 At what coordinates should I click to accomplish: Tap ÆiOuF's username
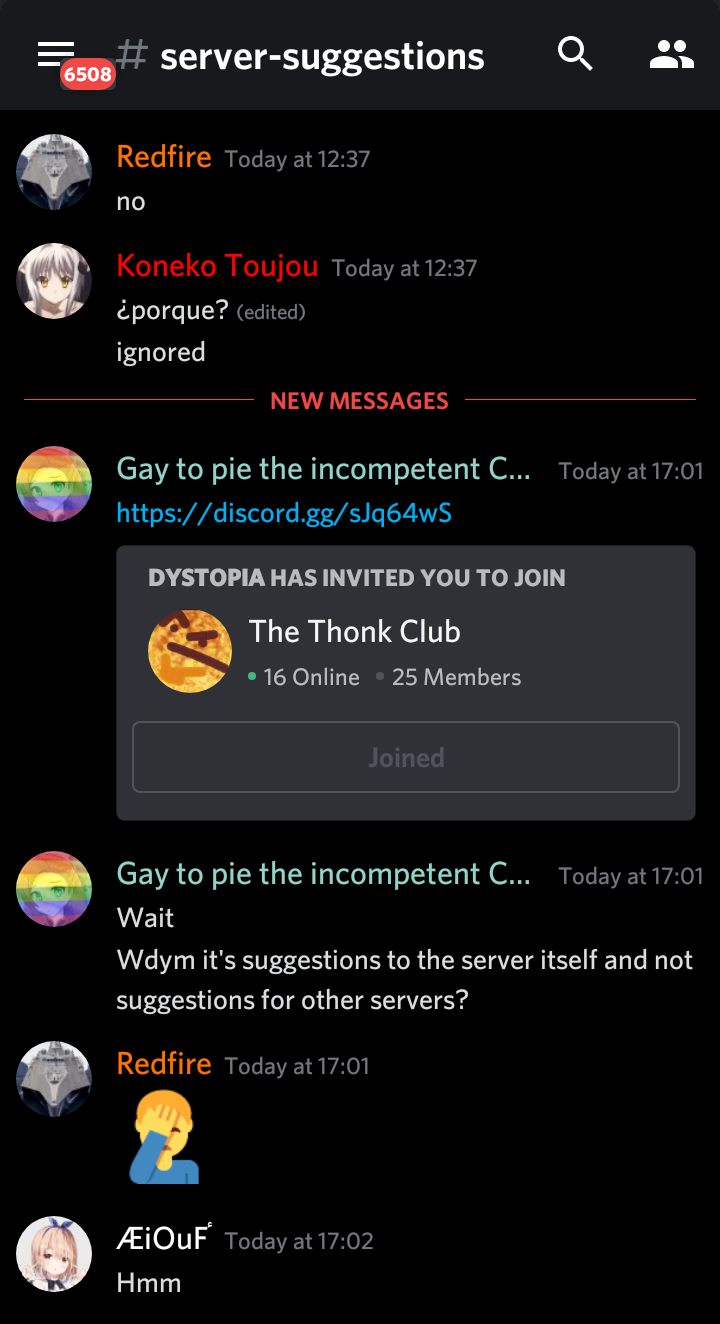coord(164,1239)
